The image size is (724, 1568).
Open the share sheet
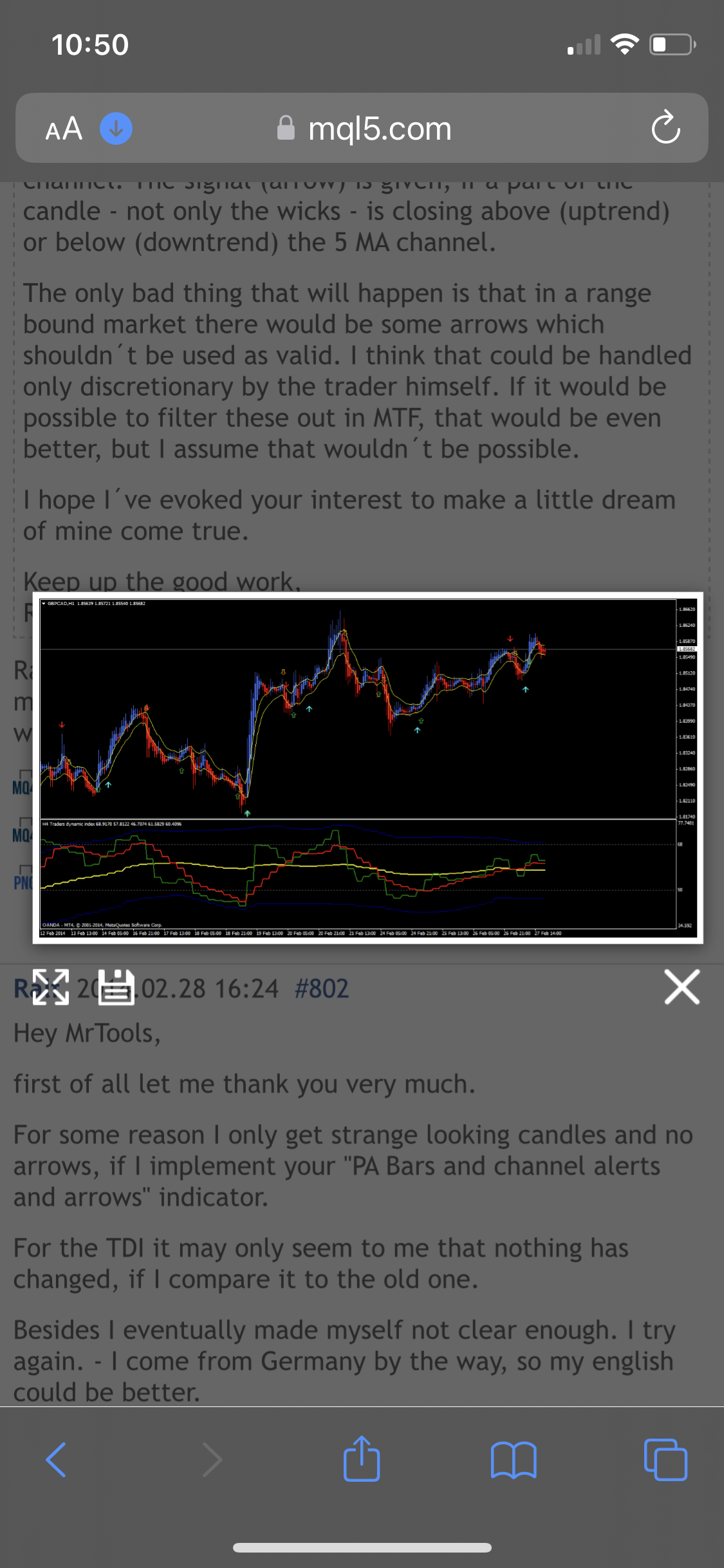(362, 1459)
